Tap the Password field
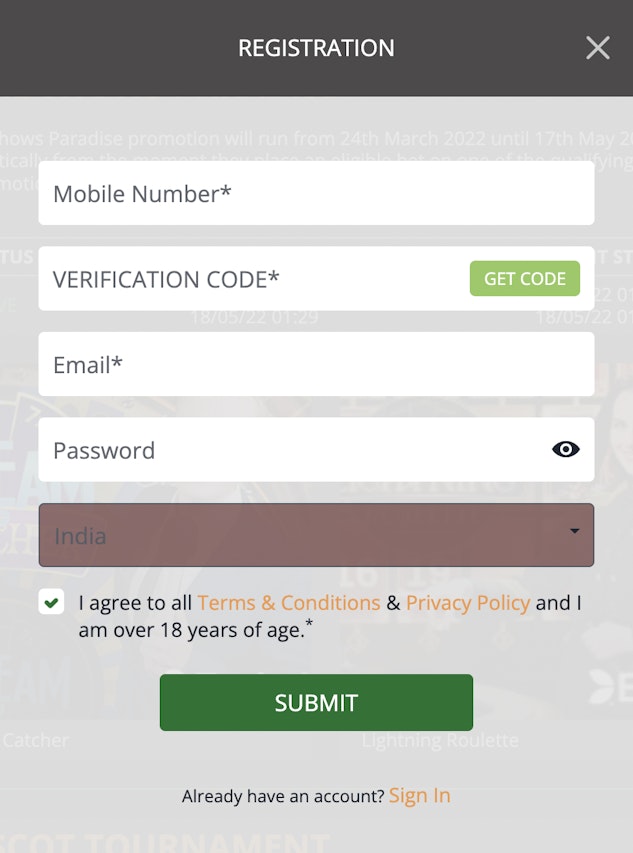 pyautogui.click(x=290, y=450)
